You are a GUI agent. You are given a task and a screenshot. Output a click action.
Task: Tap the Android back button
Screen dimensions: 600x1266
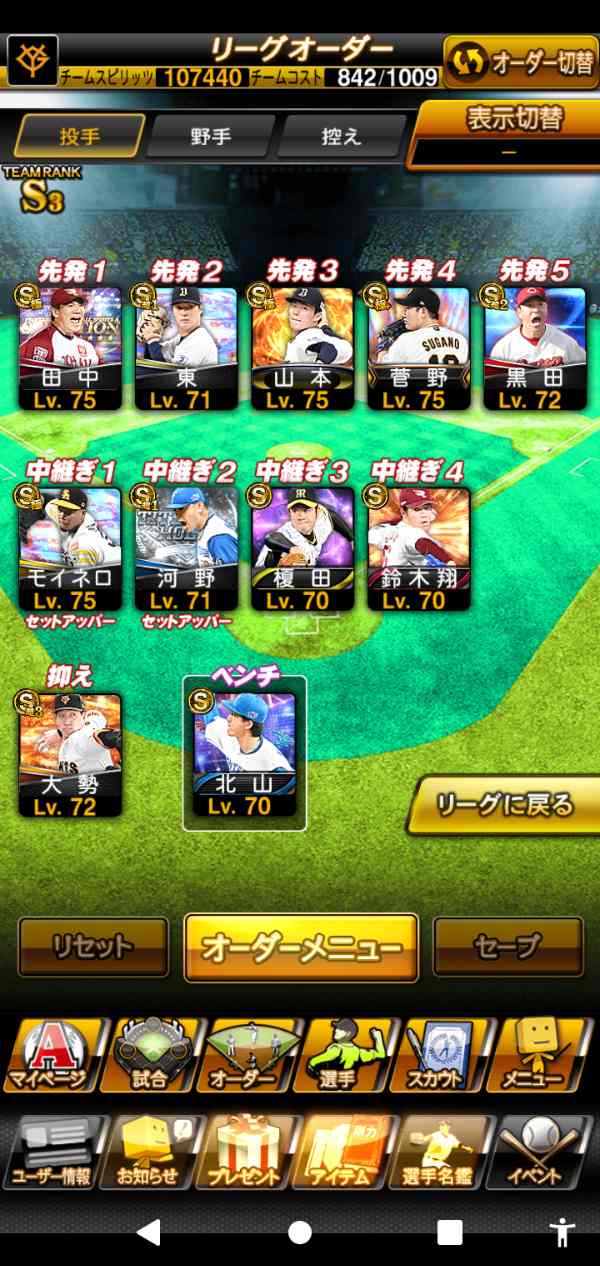coord(148,1232)
